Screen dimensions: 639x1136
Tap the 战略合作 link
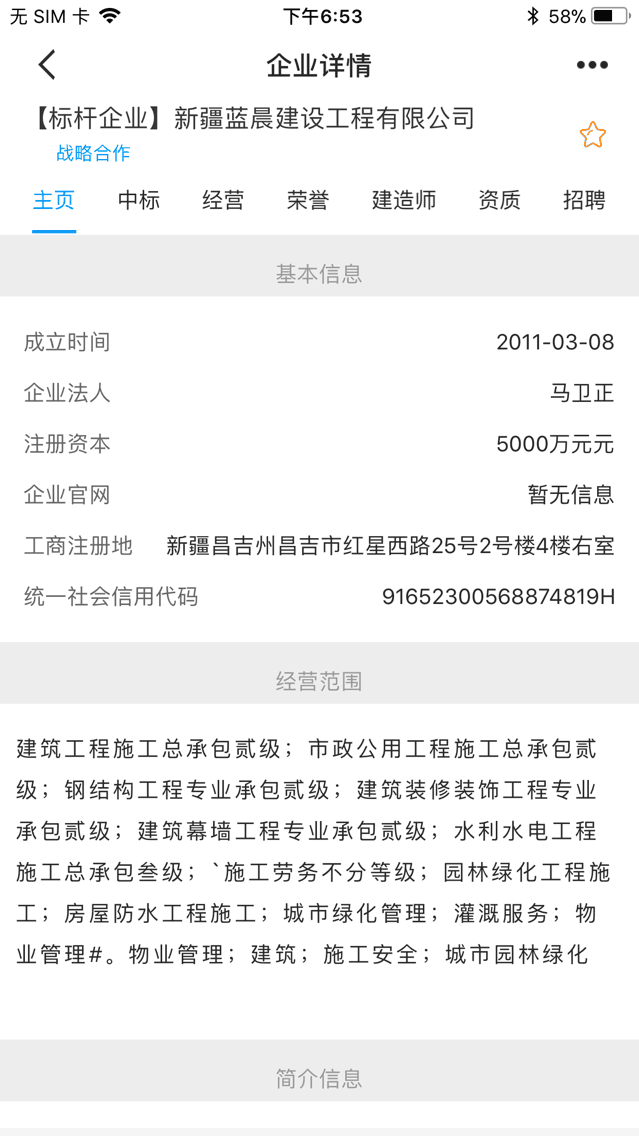pos(93,153)
